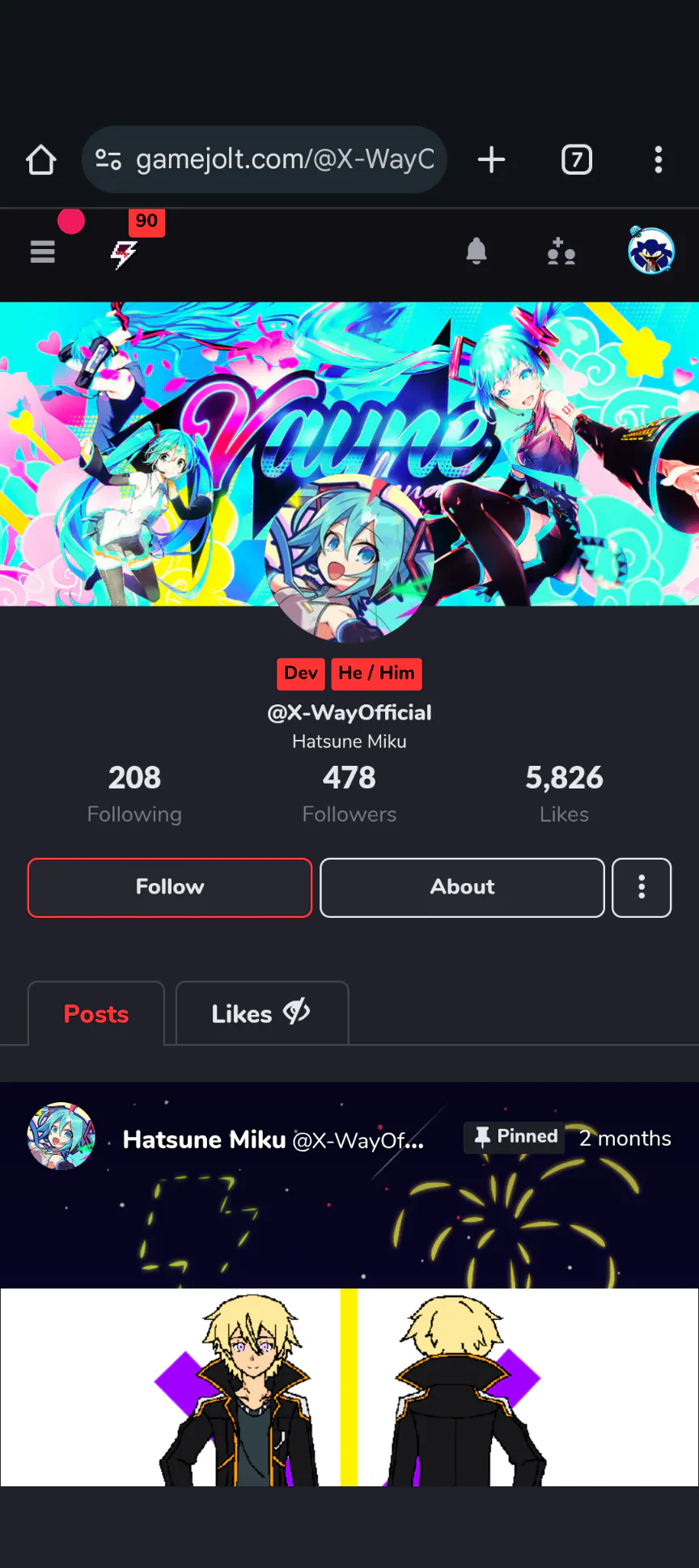The image size is (699, 1568).
Task: Open the tab switcher showing 7
Action: [x=577, y=159]
